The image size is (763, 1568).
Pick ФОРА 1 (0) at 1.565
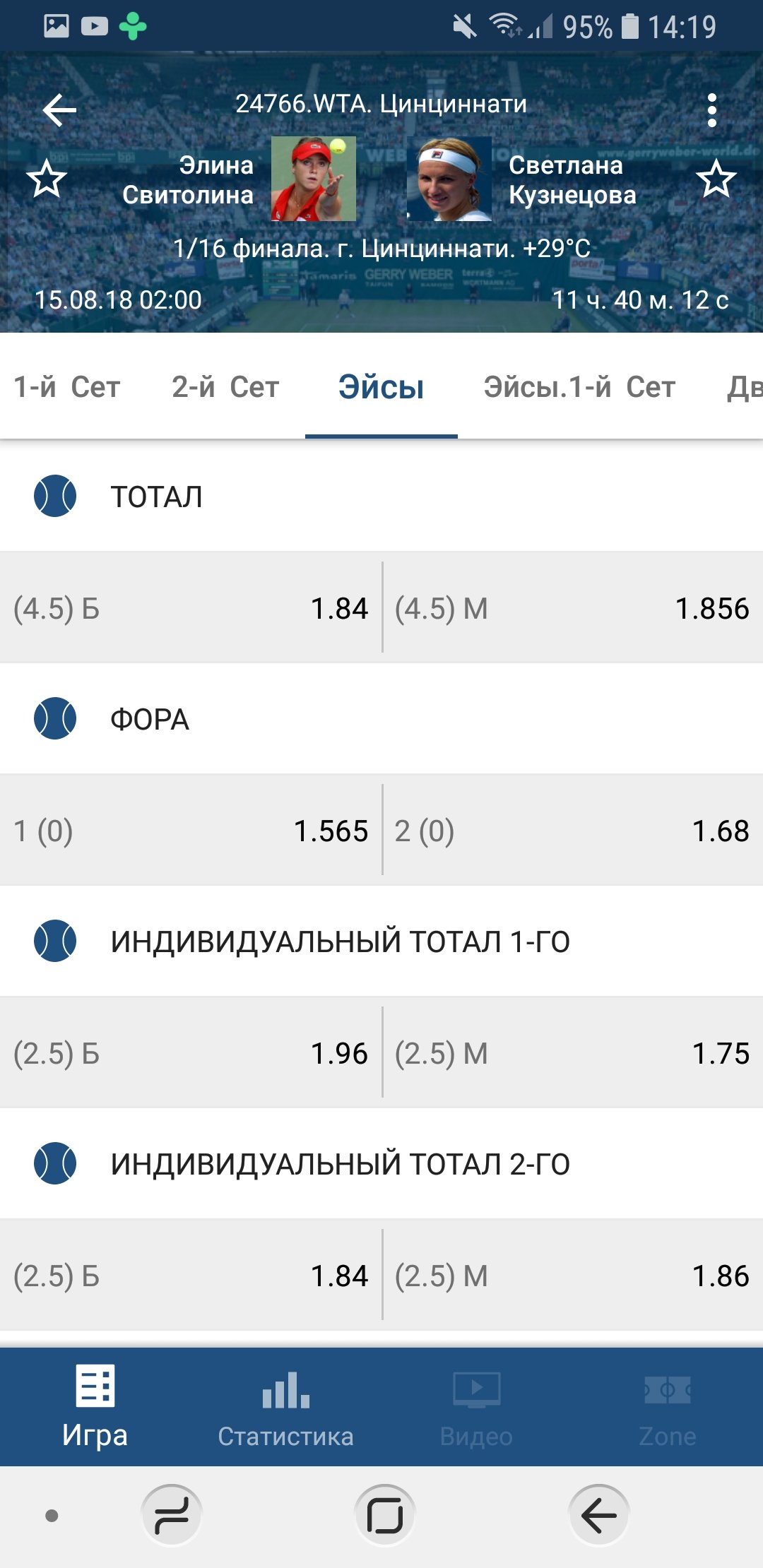pyautogui.click(x=191, y=831)
